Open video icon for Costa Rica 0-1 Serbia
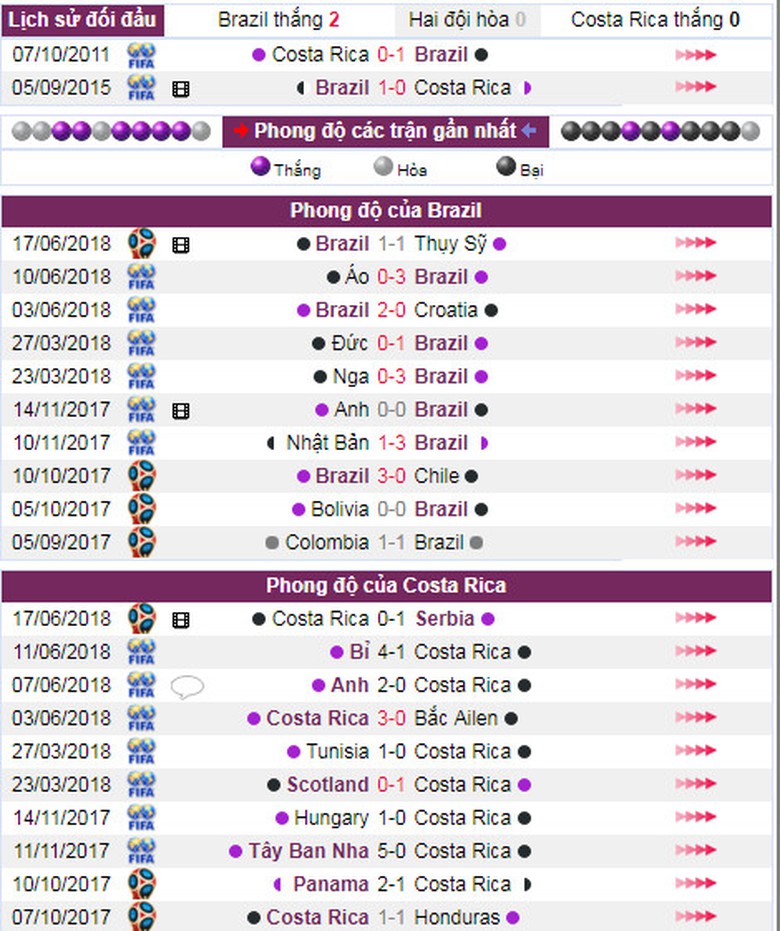780x931 pixels. [x=180, y=620]
